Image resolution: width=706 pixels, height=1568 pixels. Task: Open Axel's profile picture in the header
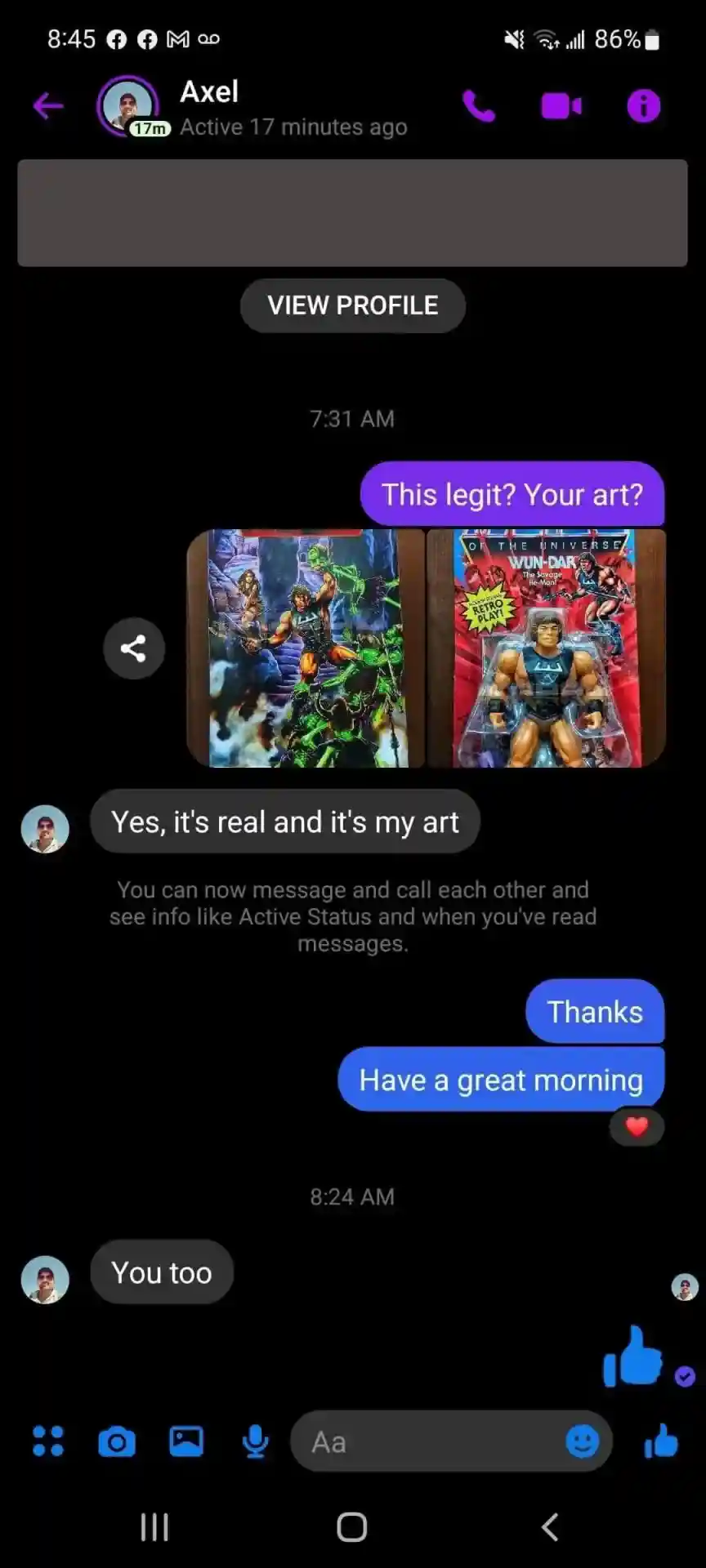[127, 106]
